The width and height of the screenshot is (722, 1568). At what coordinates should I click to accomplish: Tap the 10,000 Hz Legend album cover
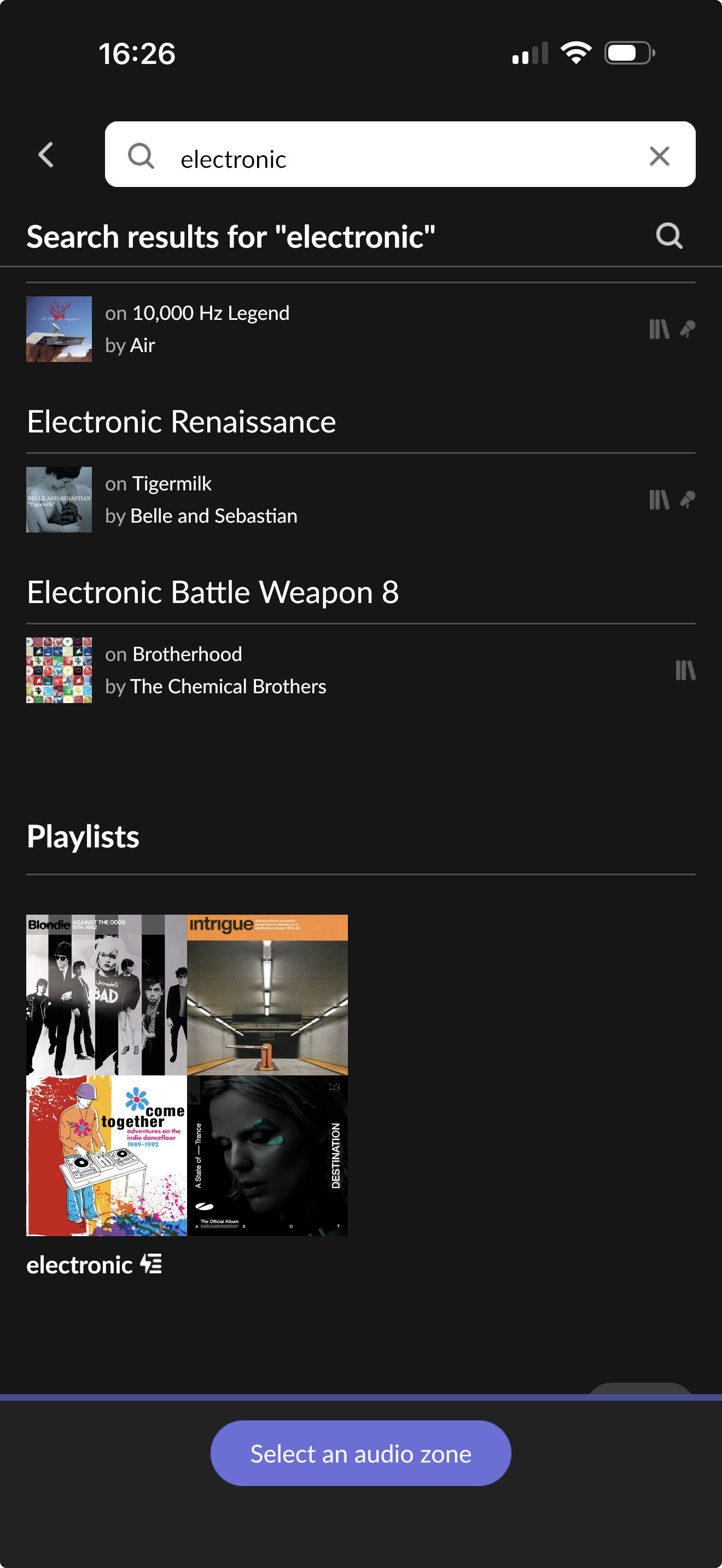tap(59, 329)
